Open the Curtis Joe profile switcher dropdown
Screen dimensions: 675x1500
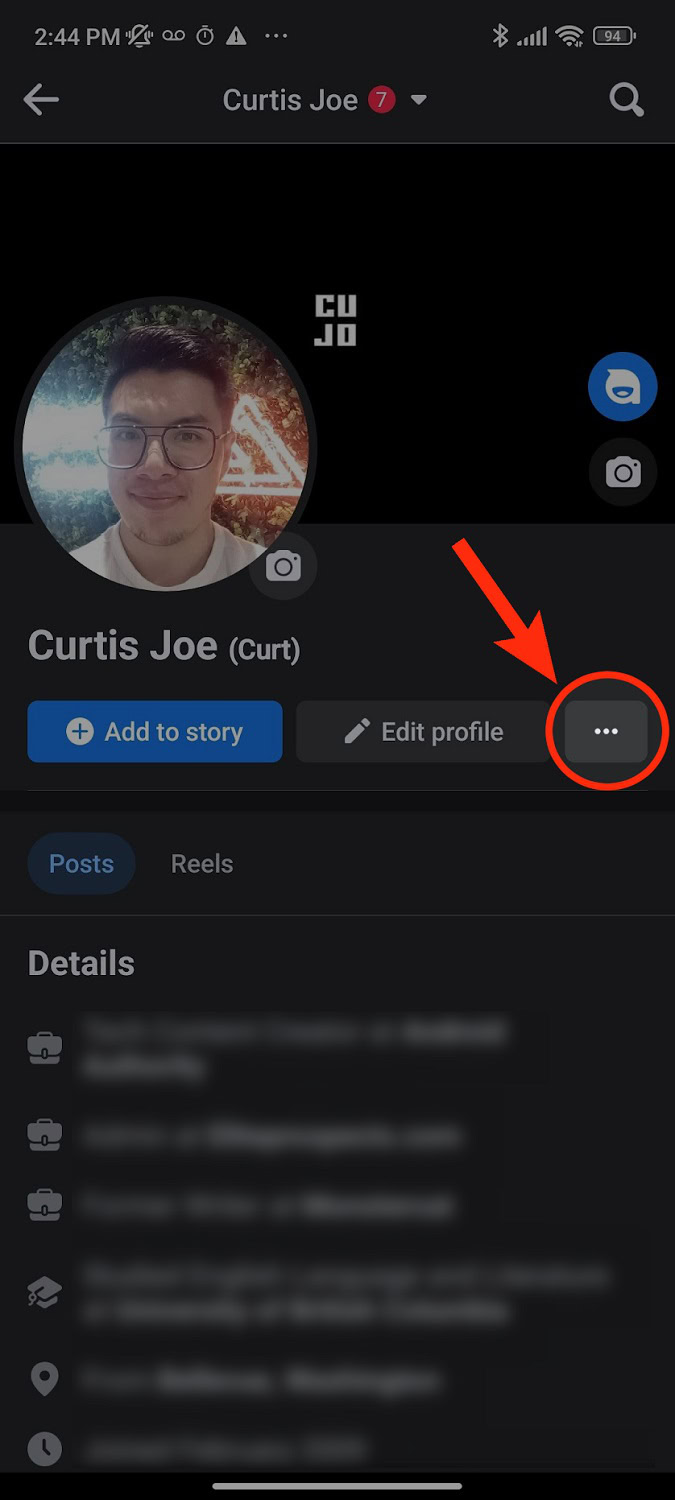coord(419,100)
